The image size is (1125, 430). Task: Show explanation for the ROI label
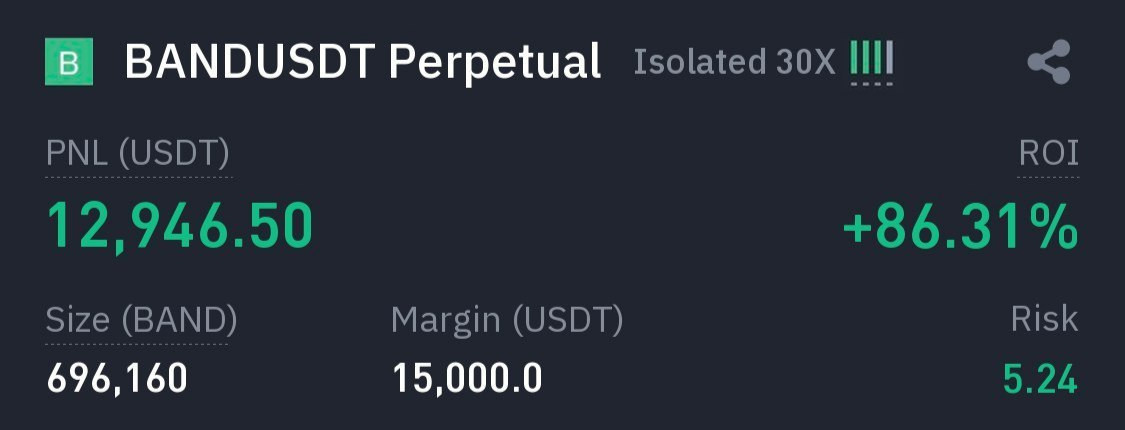click(x=1048, y=154)
